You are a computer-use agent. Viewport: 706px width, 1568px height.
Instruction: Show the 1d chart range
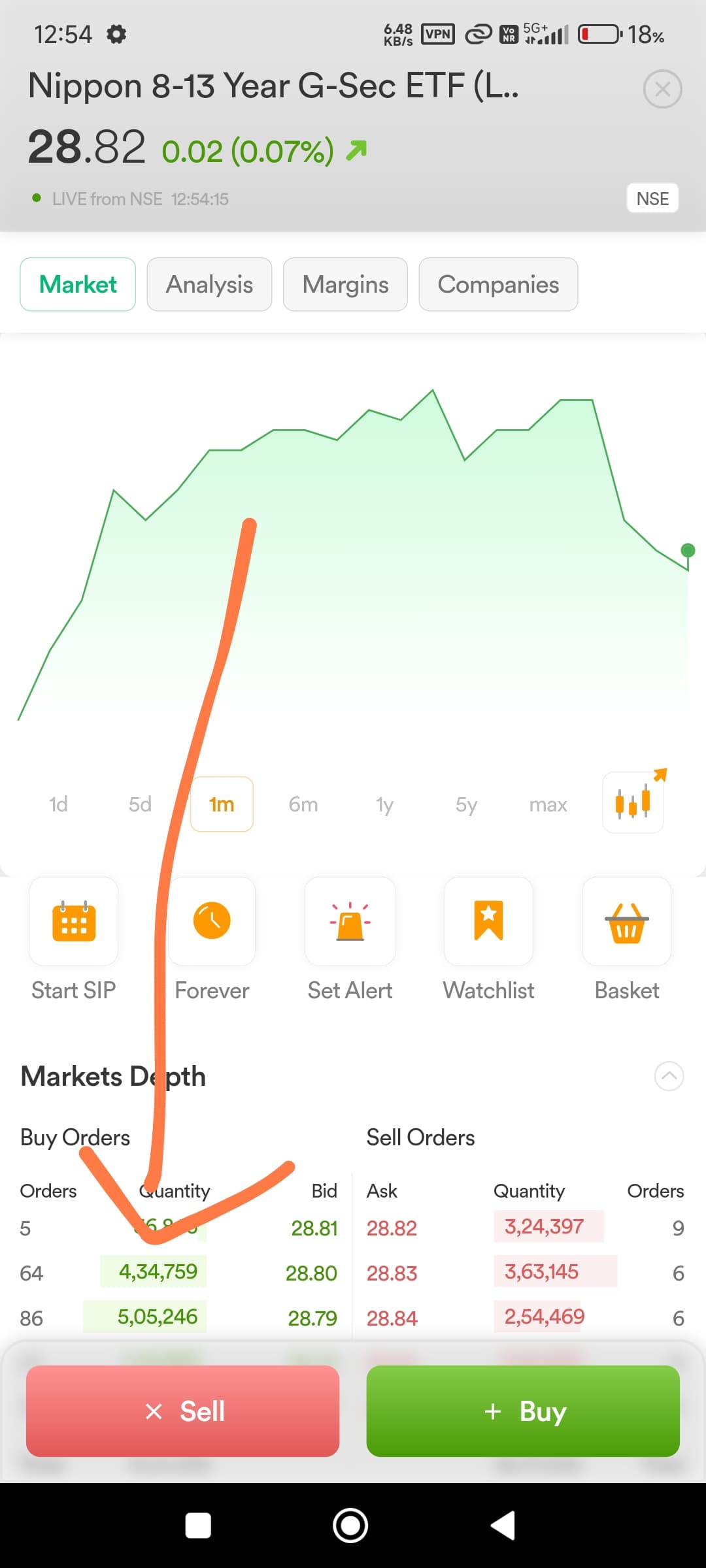[x=58, y=804]
